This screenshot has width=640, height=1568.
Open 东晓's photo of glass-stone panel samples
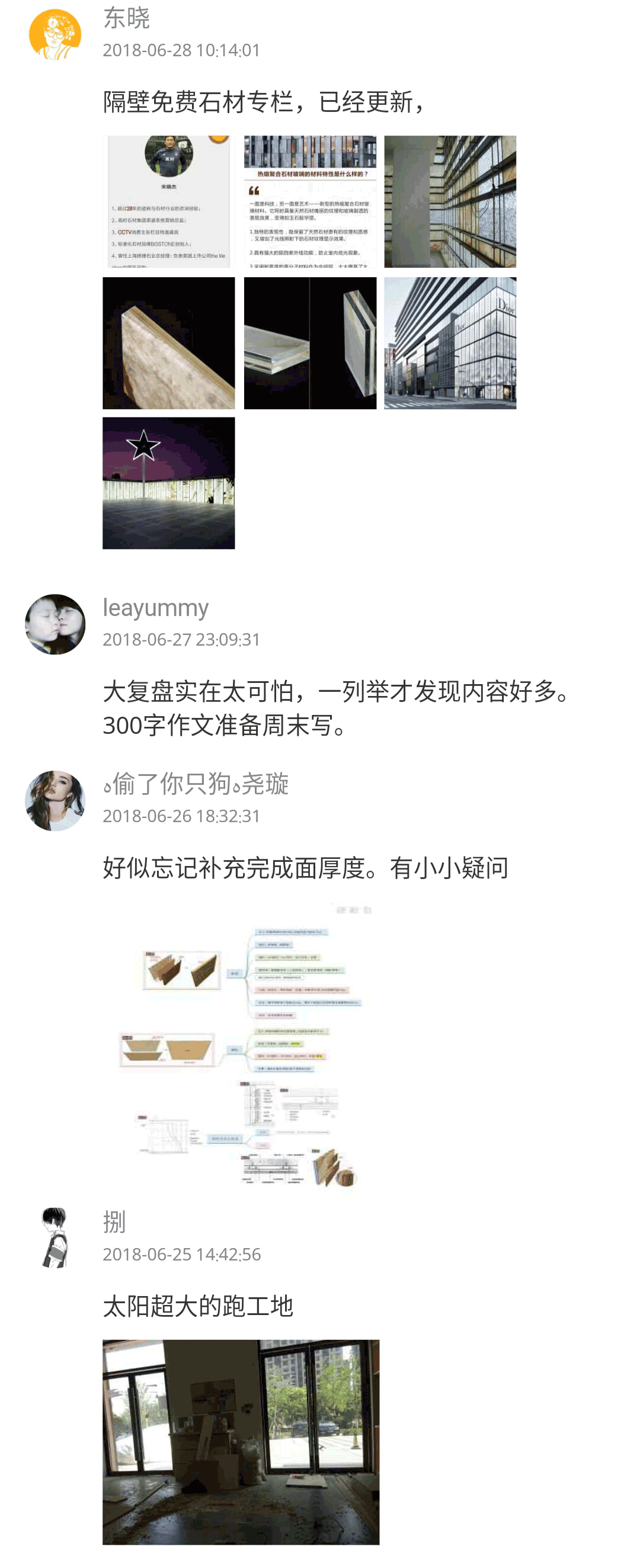[310, 343]
